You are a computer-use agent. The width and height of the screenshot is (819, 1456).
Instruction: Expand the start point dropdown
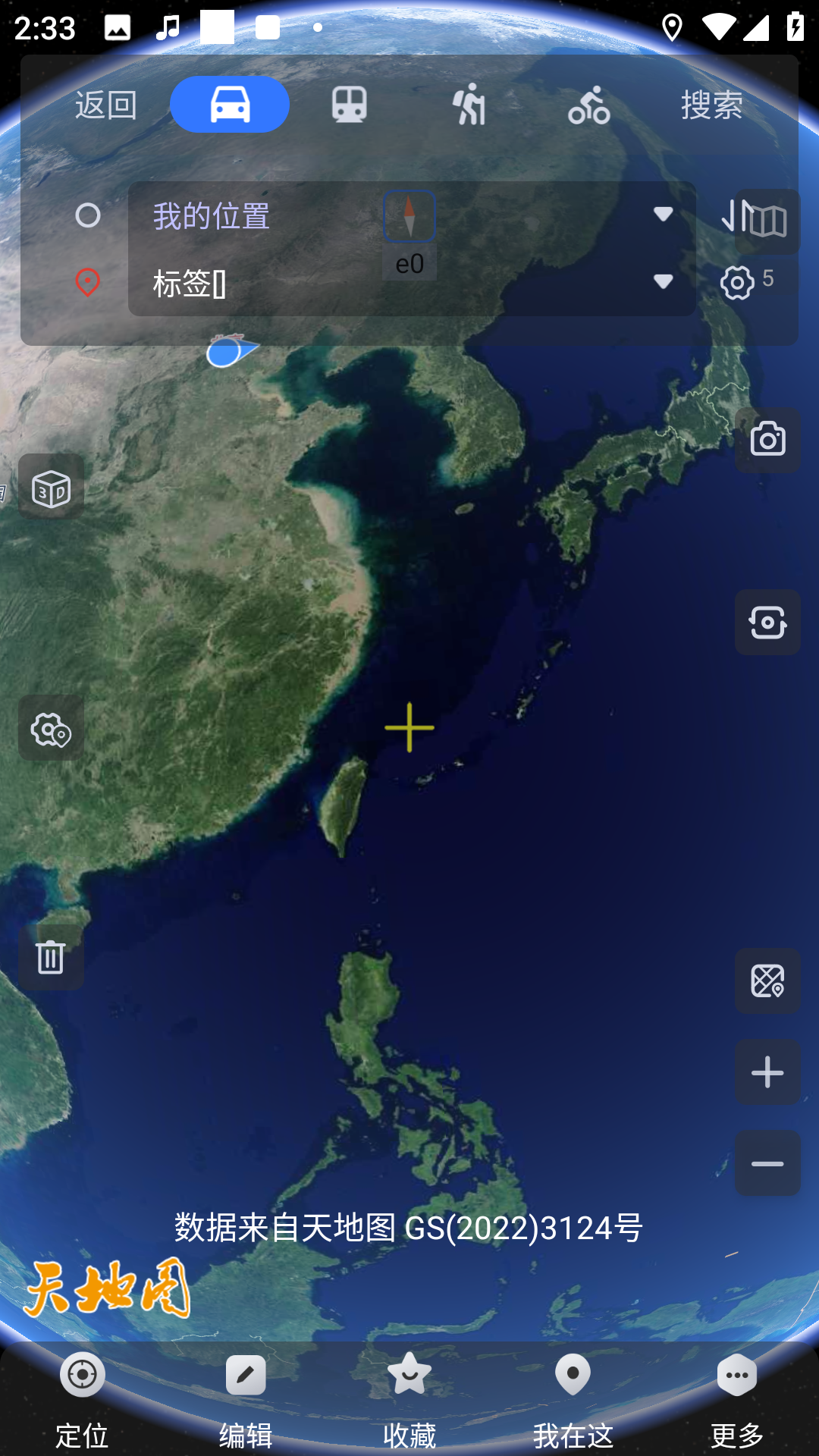click(x=663, y=215)
